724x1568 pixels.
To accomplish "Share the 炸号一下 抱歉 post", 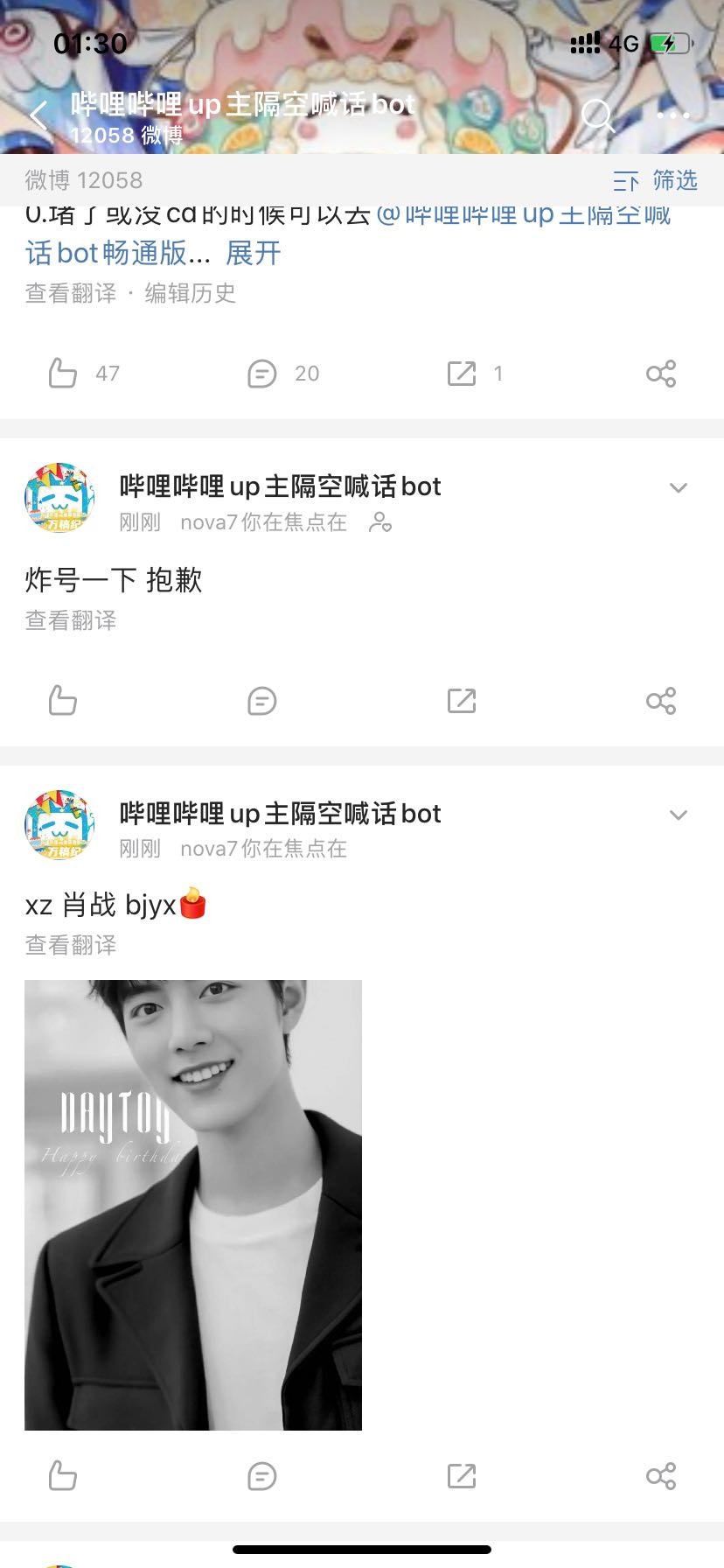I will point(661,701).
